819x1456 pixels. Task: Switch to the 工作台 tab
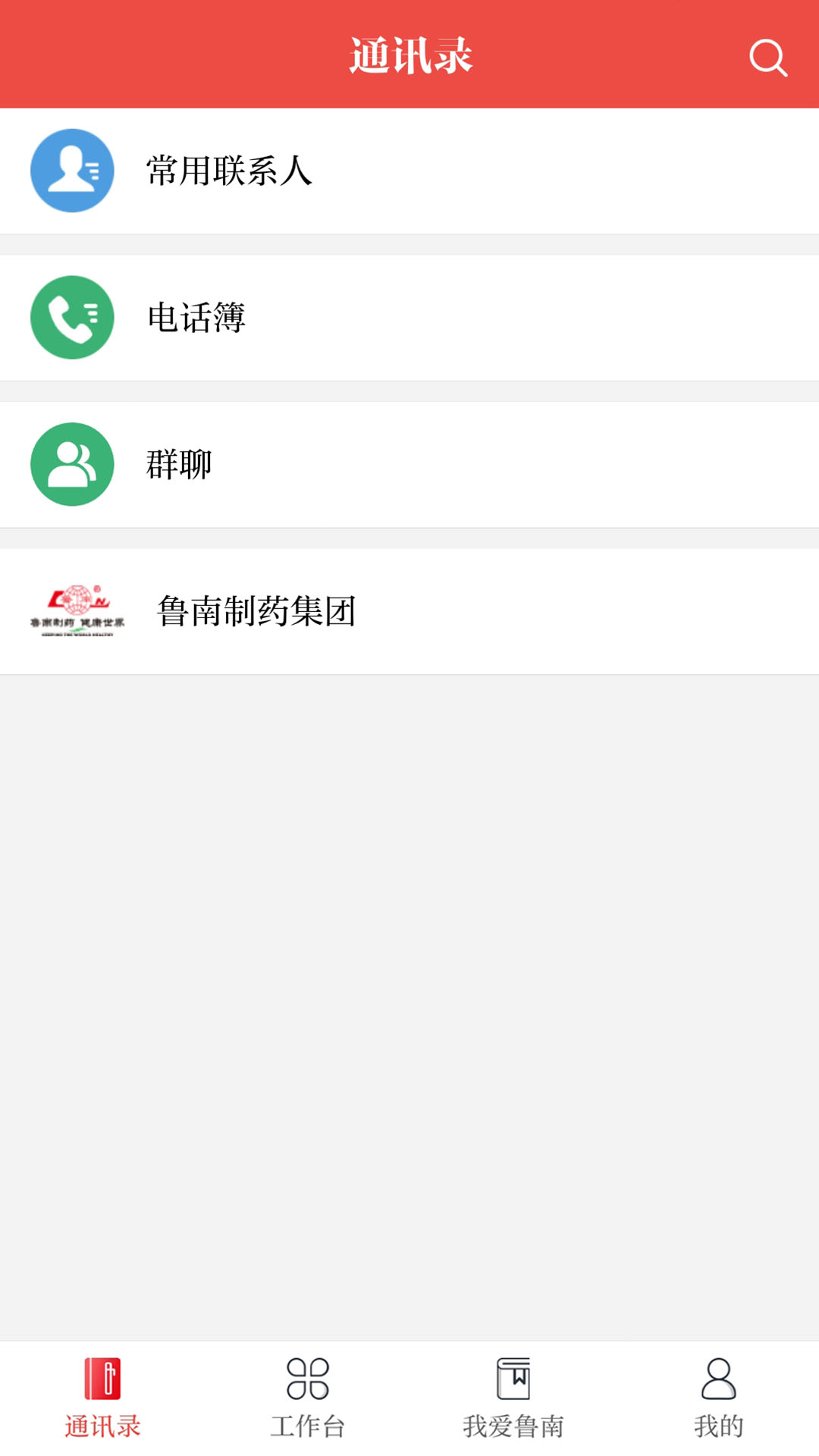pyautogui.click(x=307, y=1403)
